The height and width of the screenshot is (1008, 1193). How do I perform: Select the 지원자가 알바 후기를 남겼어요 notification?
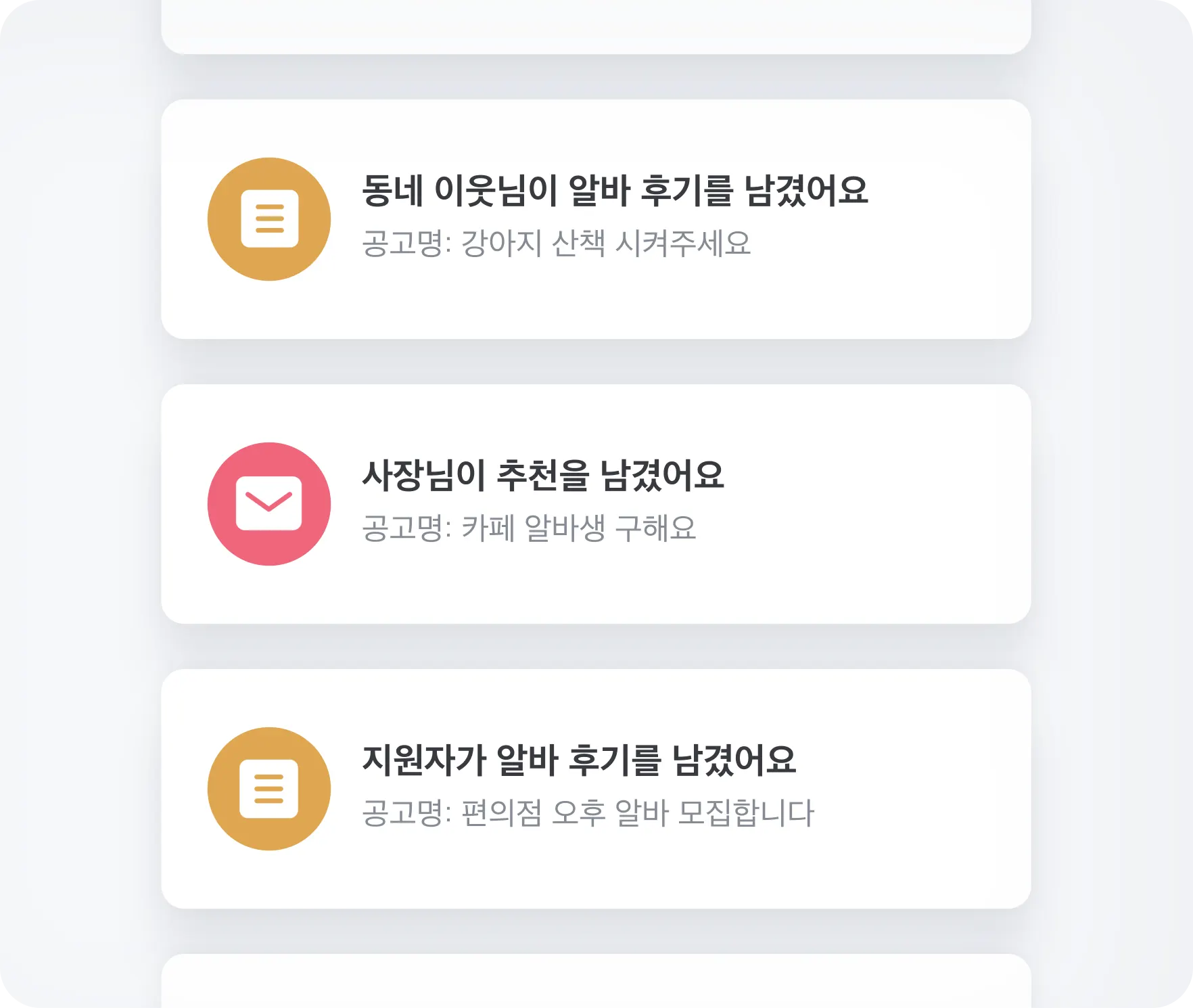click(x=595, y=789)
